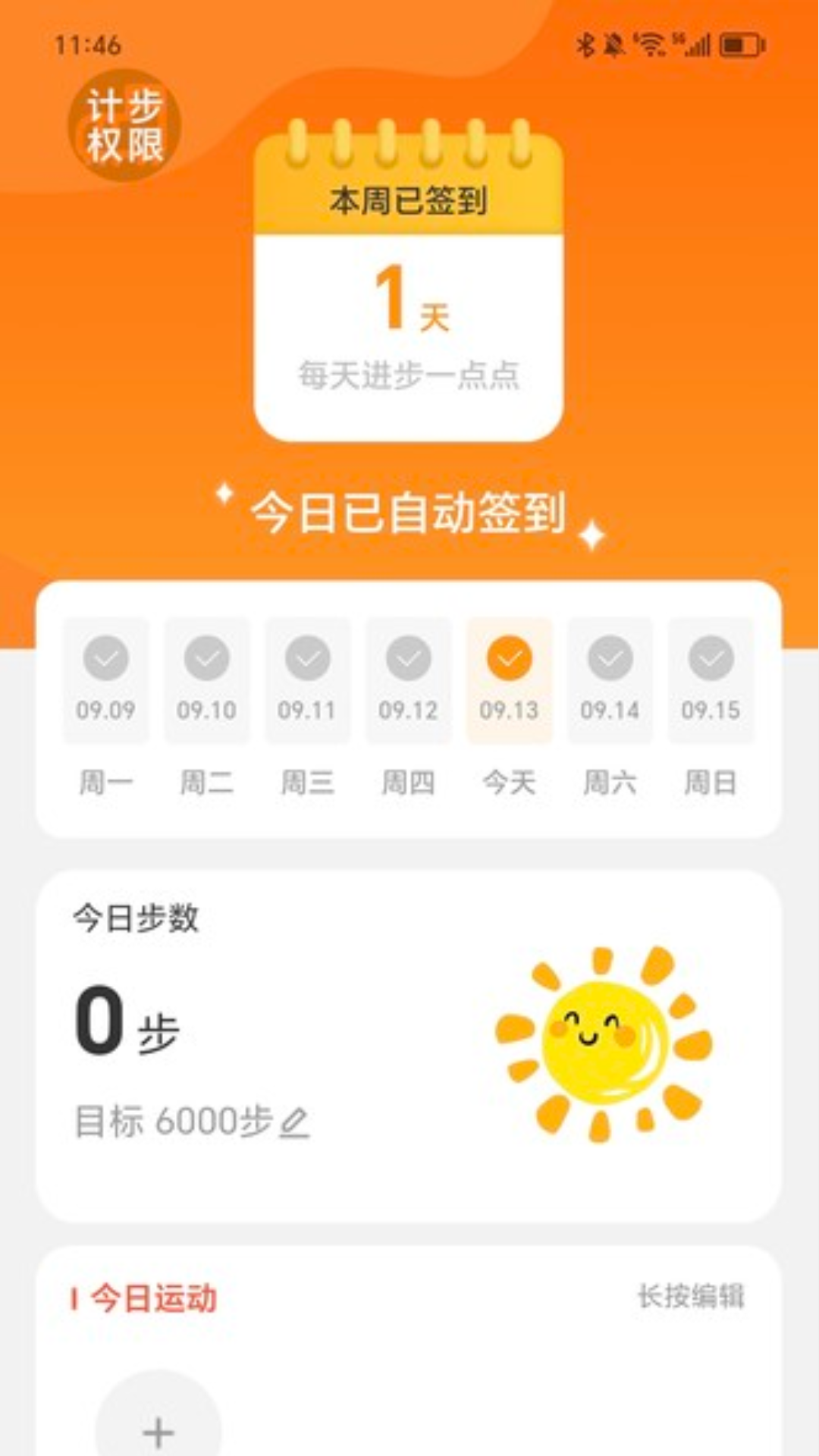Click the 09.12 sign-in check icon
819x1456 pixels.
tap(408, 657)
